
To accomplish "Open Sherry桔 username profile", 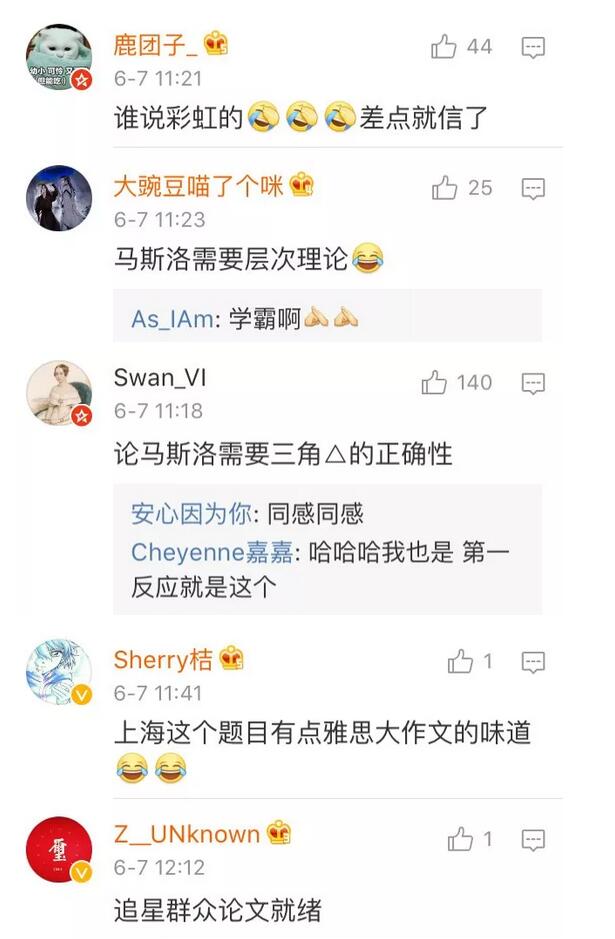I will click(163, 660).
